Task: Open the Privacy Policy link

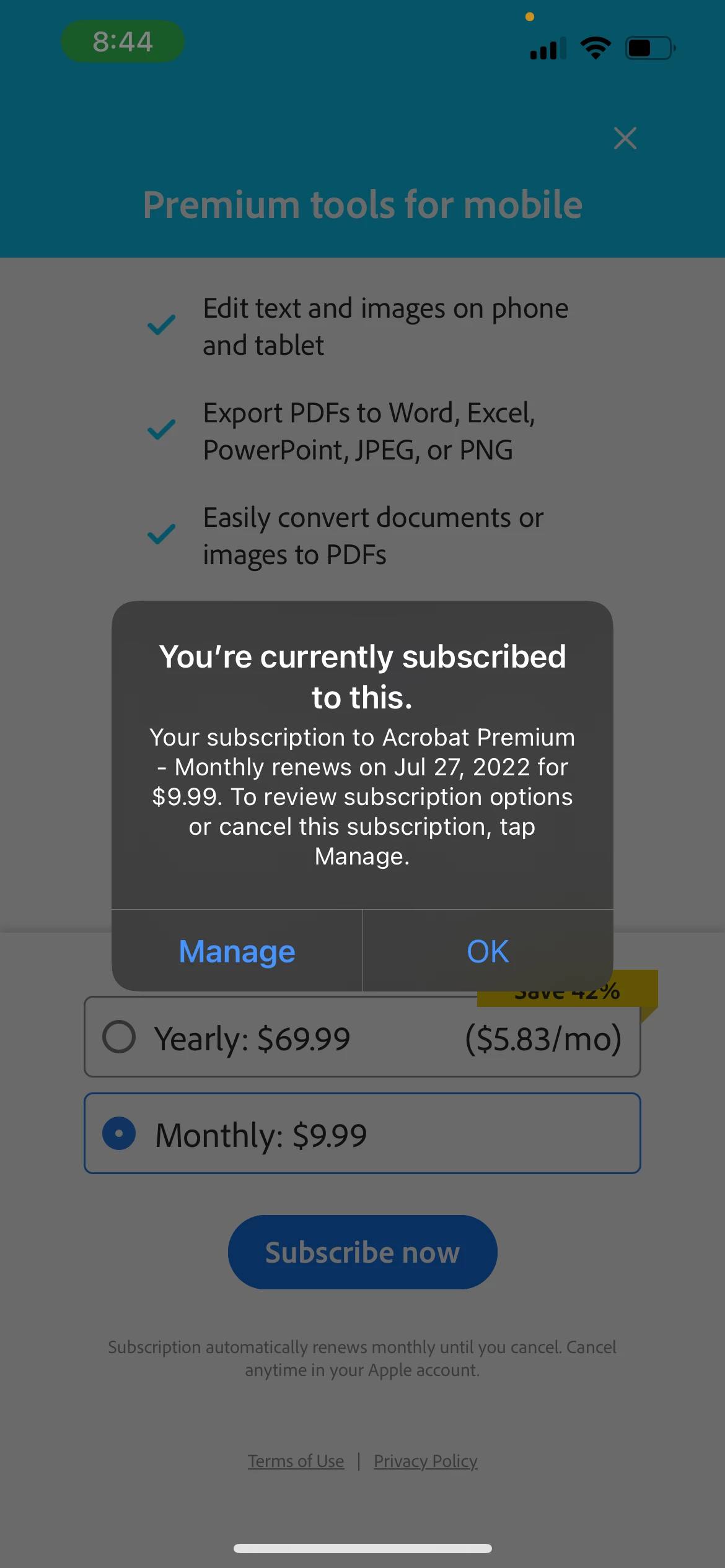Action: pyautogui.click(x=426, y=1461)
